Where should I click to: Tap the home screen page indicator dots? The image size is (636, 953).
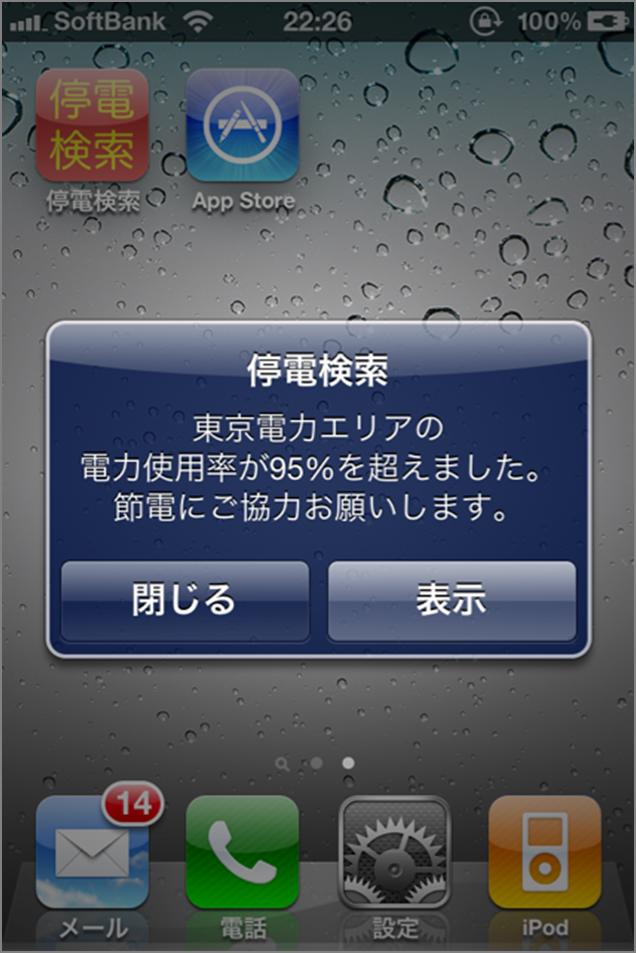point(318,762)
